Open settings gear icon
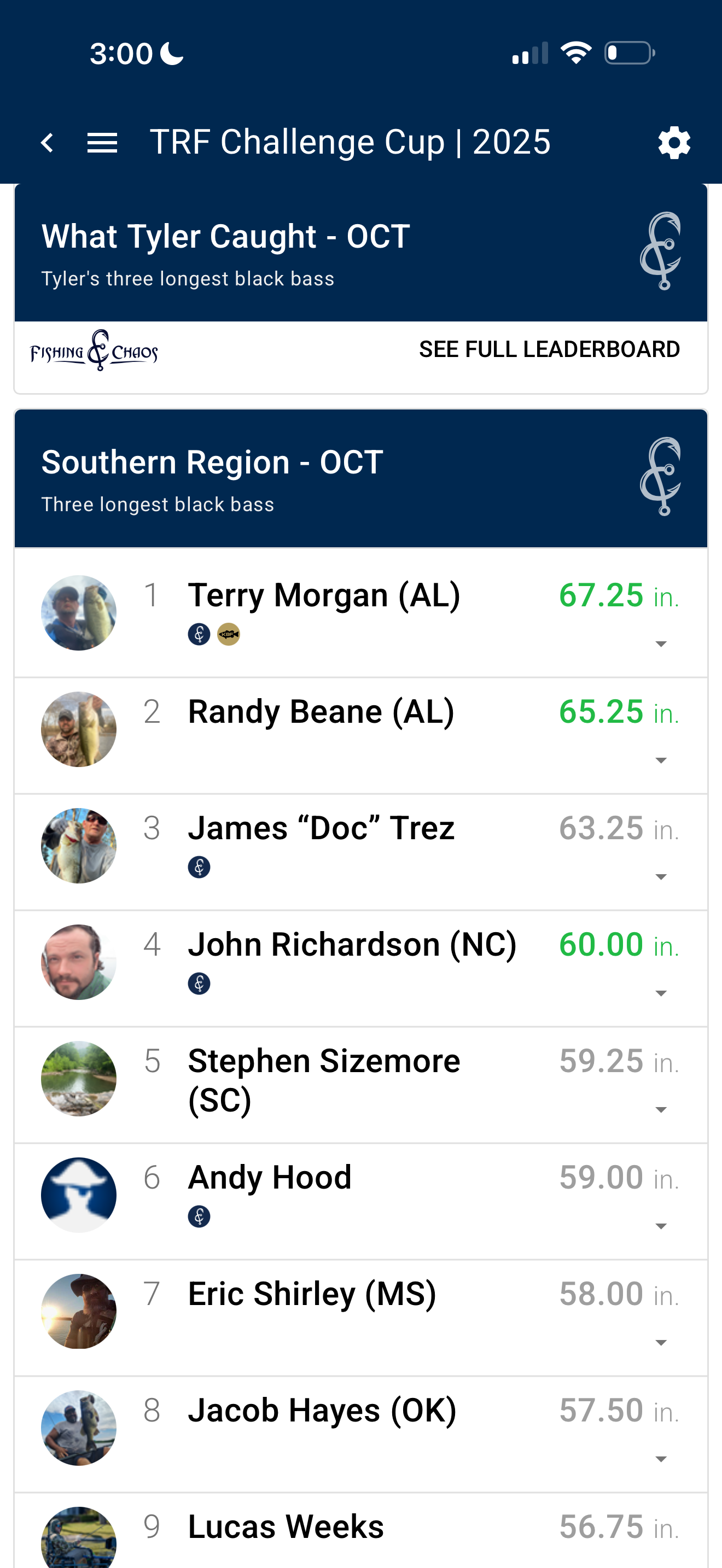This screenshot has height=1568, width=722. (674, 143)
